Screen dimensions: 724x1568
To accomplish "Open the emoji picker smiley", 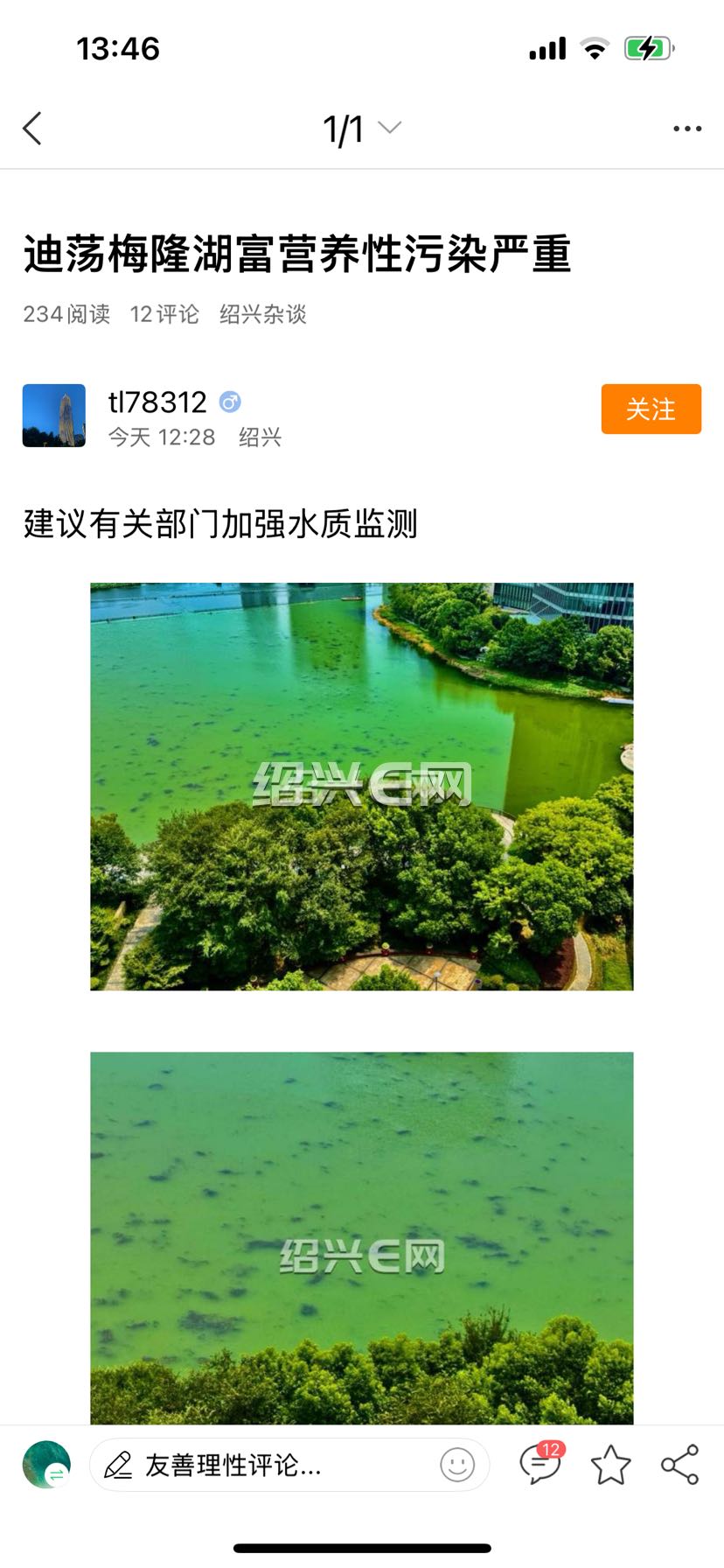I will click(x=457, y=1465).
